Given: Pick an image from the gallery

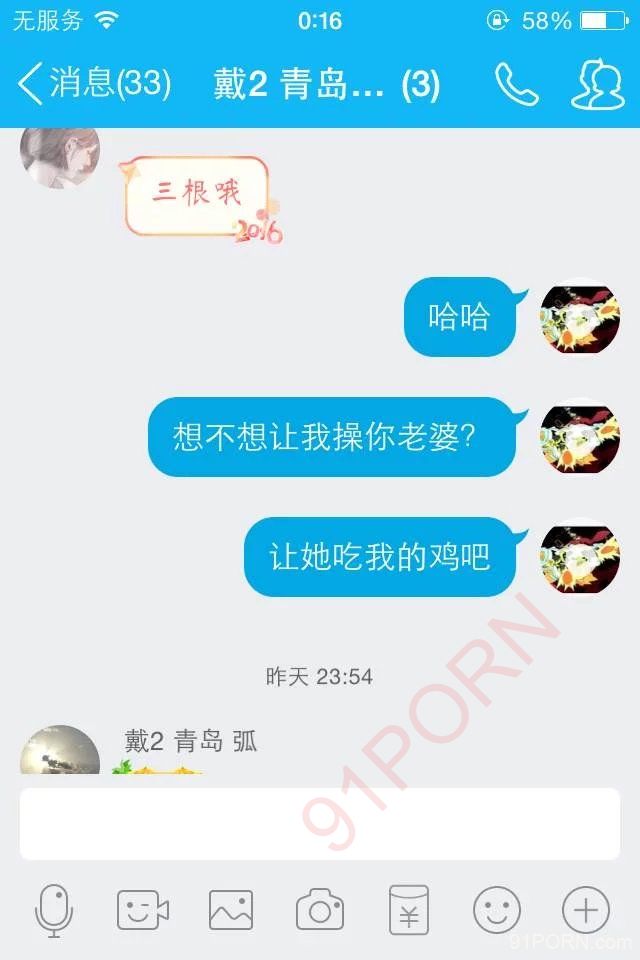Looking at the screenshot, I should click(231, 910).
